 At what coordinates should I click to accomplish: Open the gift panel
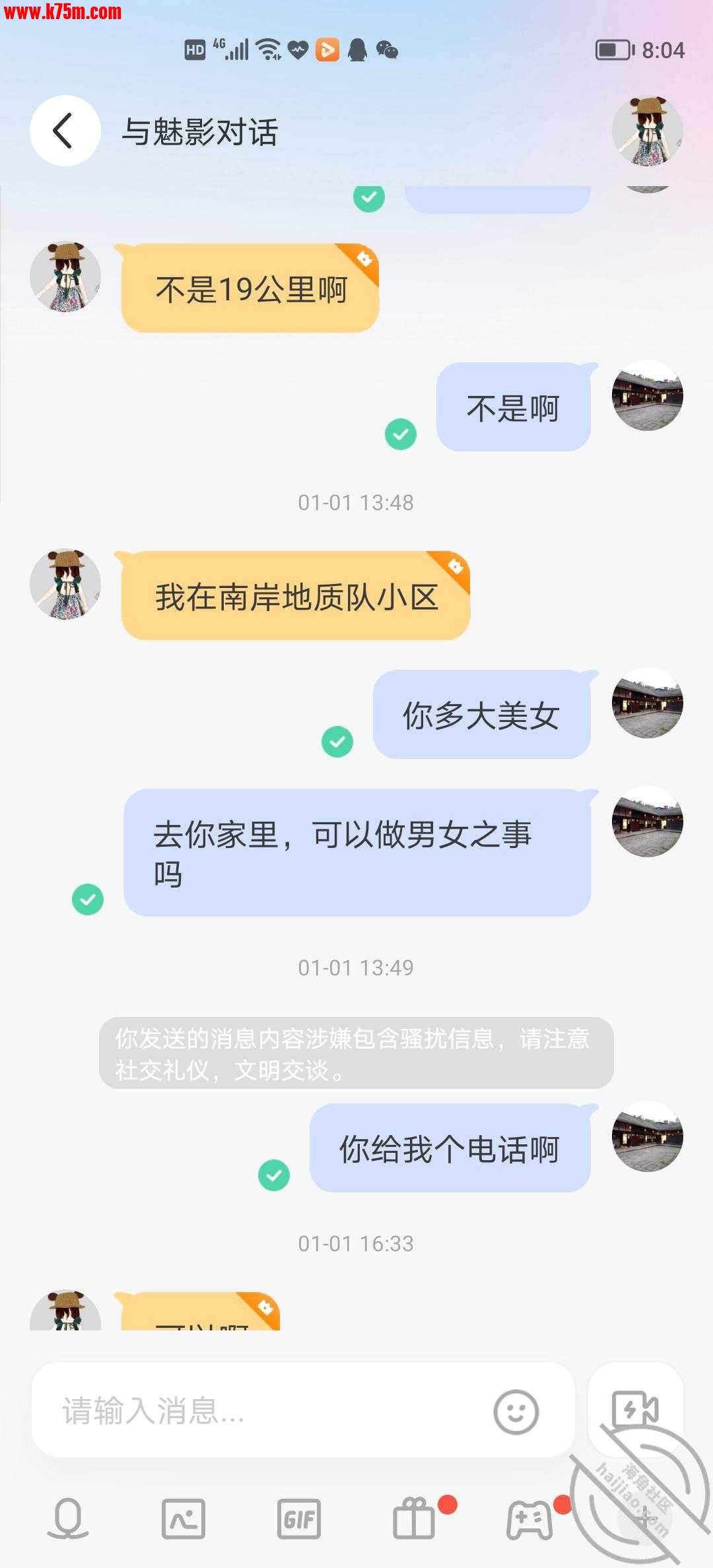(x=415, y=1519)
